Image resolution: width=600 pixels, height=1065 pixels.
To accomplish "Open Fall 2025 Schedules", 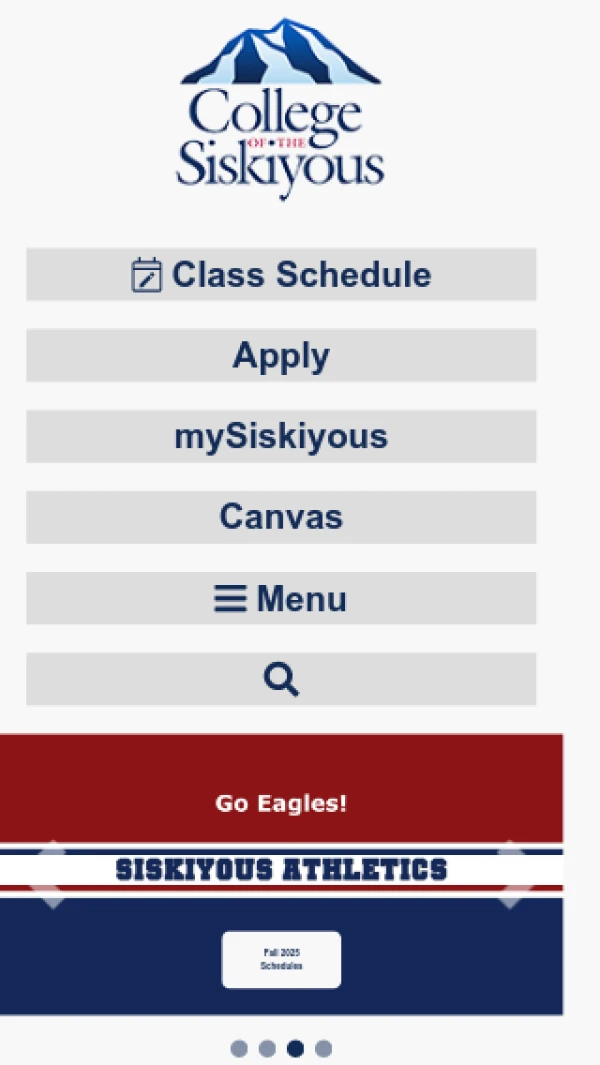I will point(281,960).
